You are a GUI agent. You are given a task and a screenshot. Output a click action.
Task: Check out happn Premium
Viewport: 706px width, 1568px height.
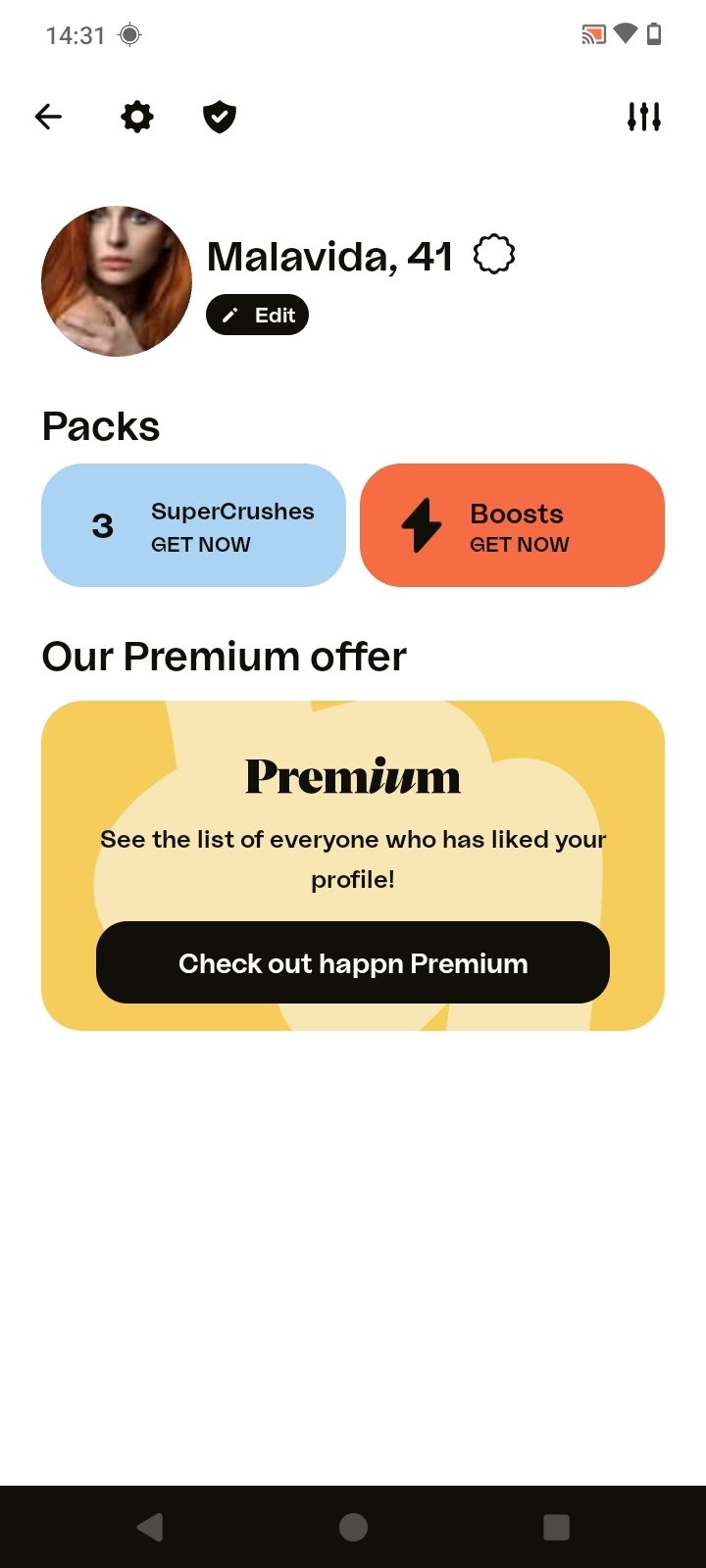point(353,962)
